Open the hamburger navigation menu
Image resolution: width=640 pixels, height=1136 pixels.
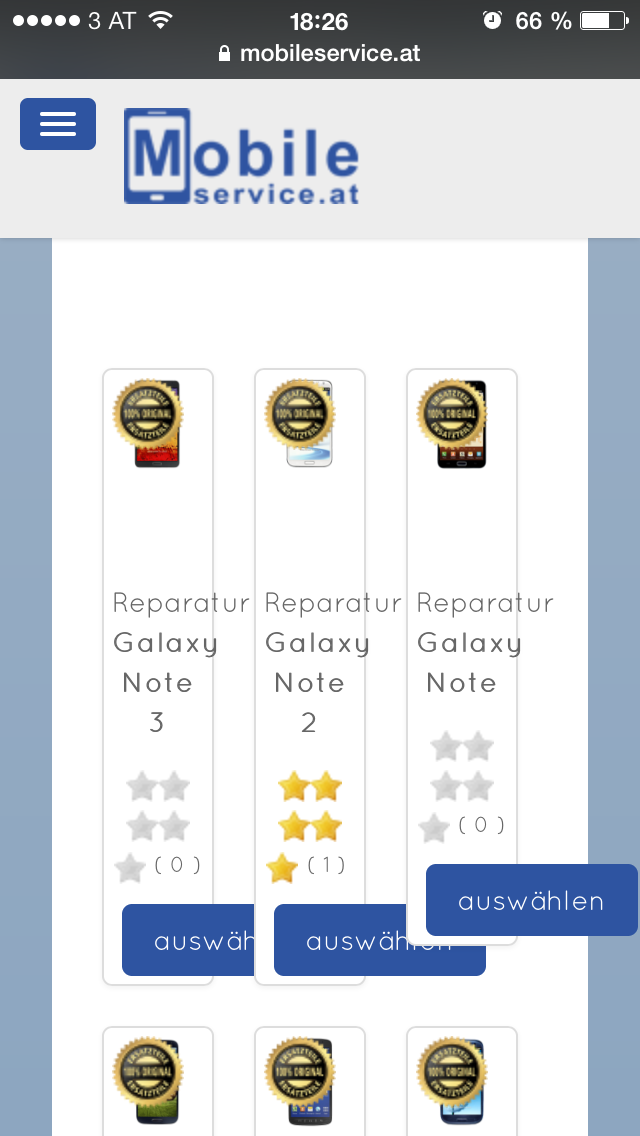click(58, 124)
